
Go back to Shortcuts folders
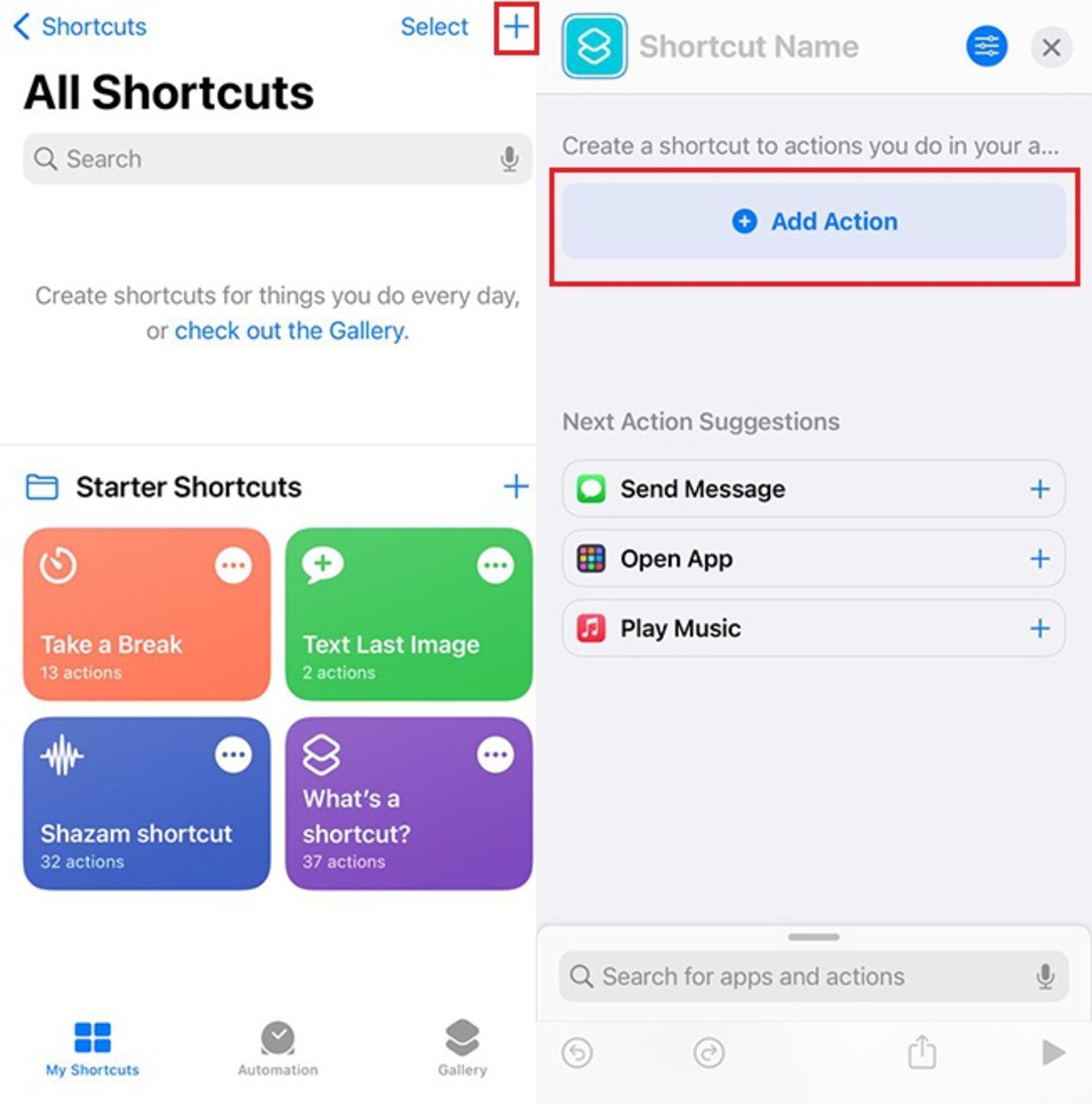tap(80, 27)
